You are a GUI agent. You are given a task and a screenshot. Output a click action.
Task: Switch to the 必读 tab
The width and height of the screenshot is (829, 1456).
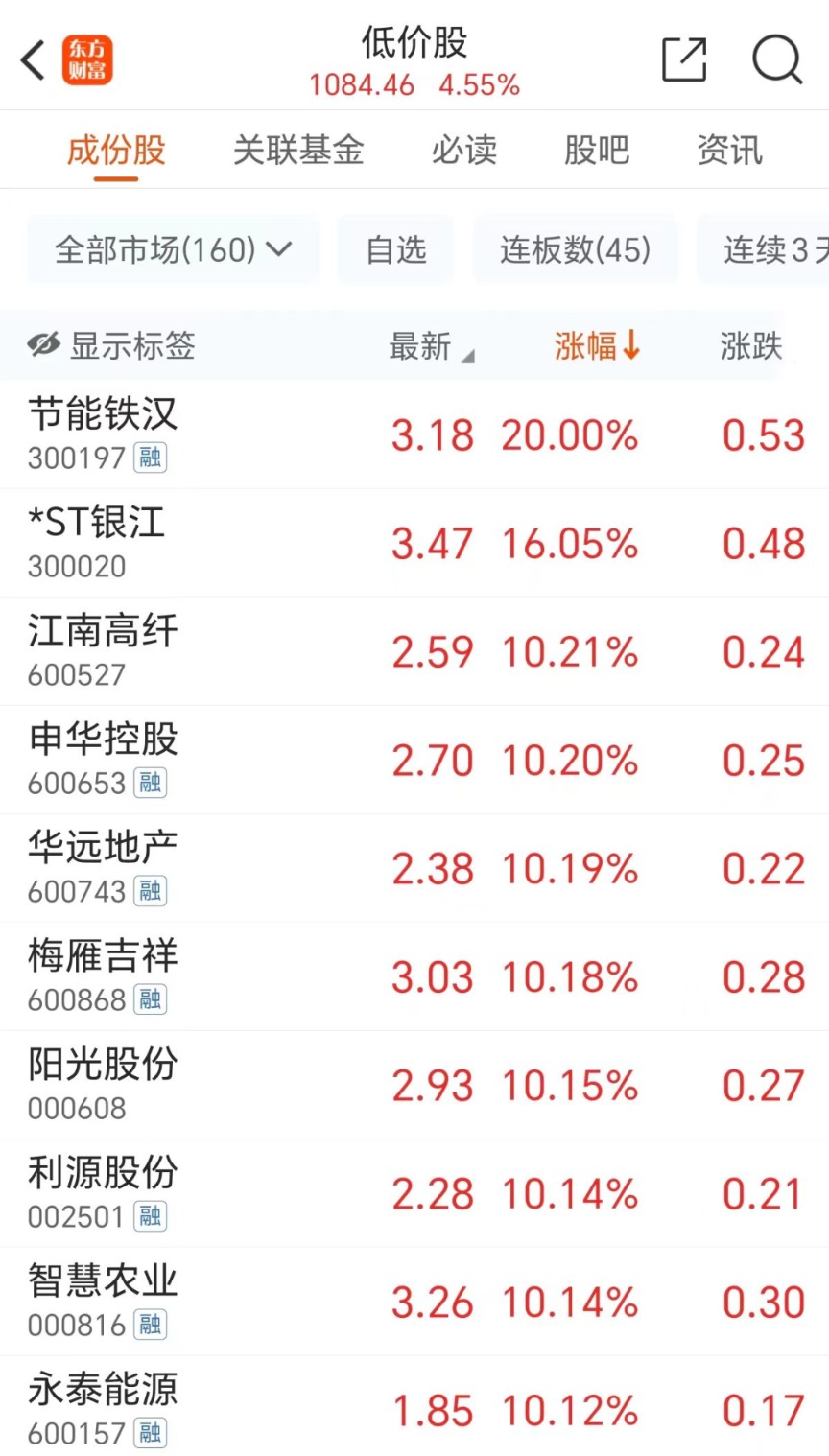pyautogui.click(x=464, y=151)
